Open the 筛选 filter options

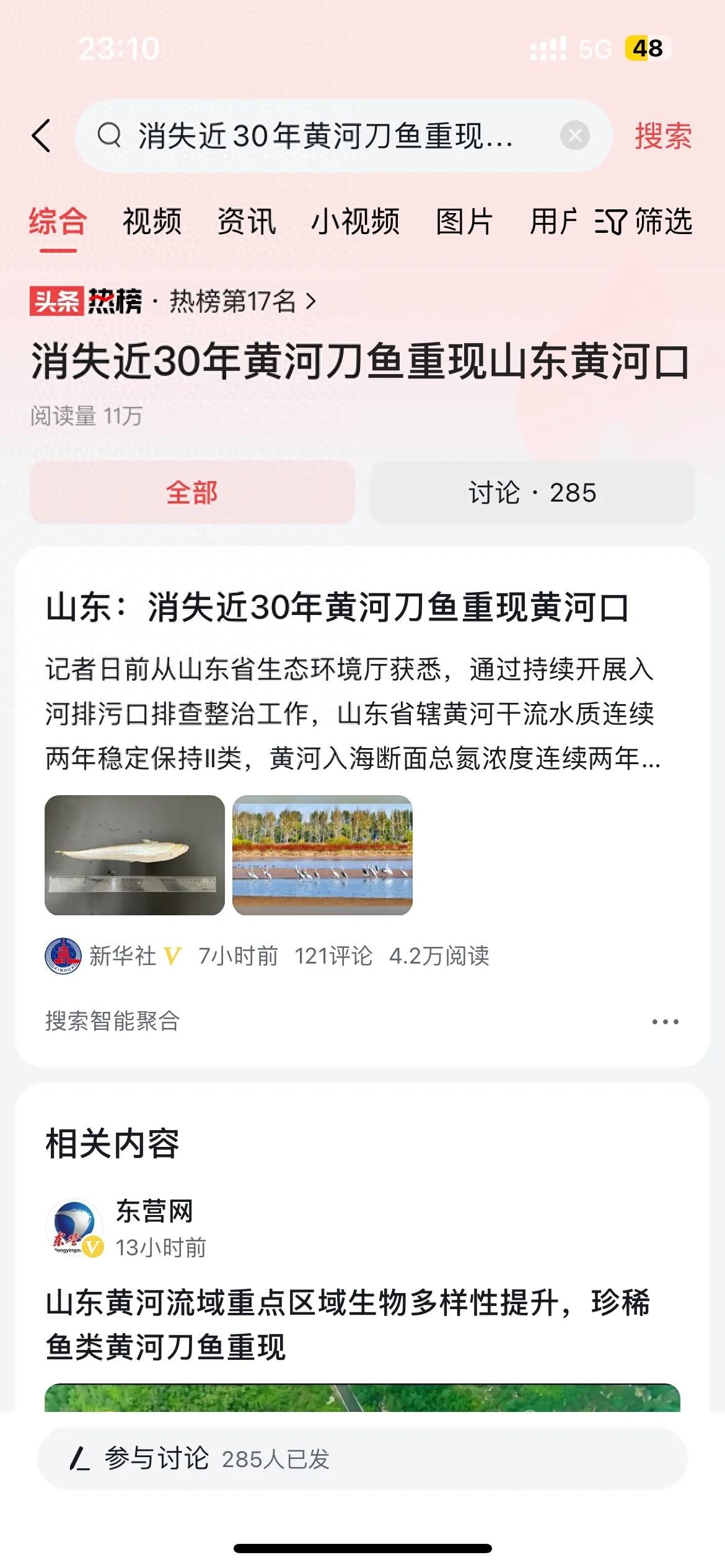tap(644, 222)
